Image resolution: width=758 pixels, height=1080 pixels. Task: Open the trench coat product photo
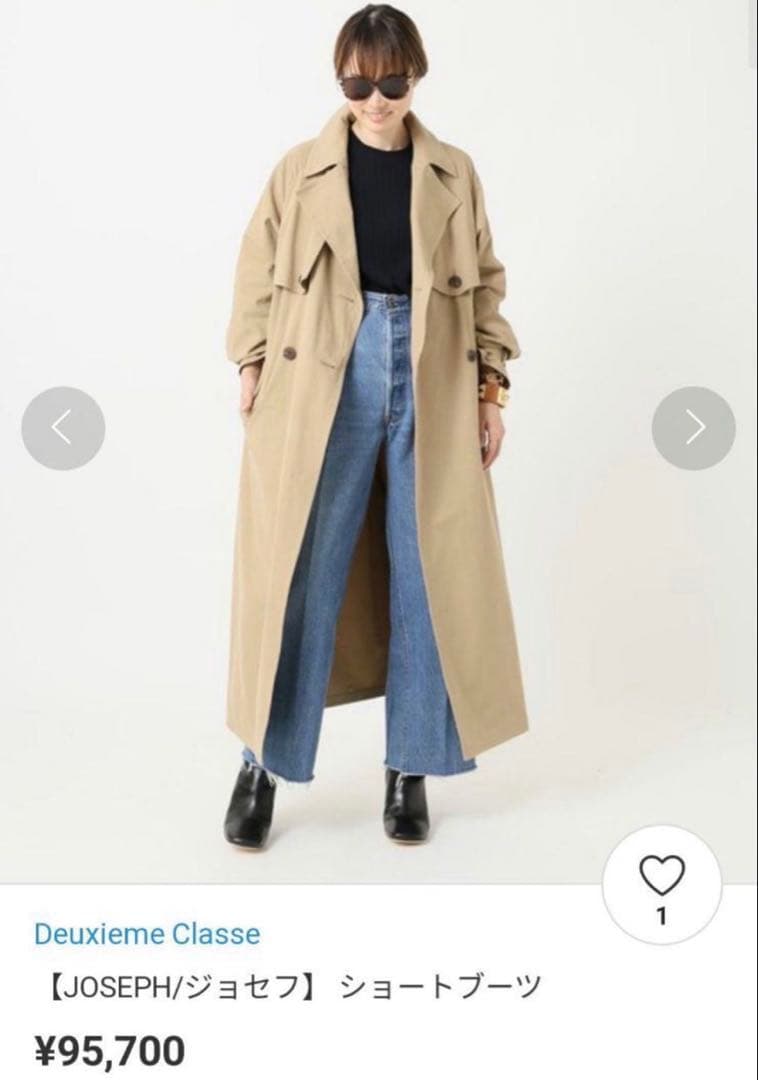tap(379, 440)
